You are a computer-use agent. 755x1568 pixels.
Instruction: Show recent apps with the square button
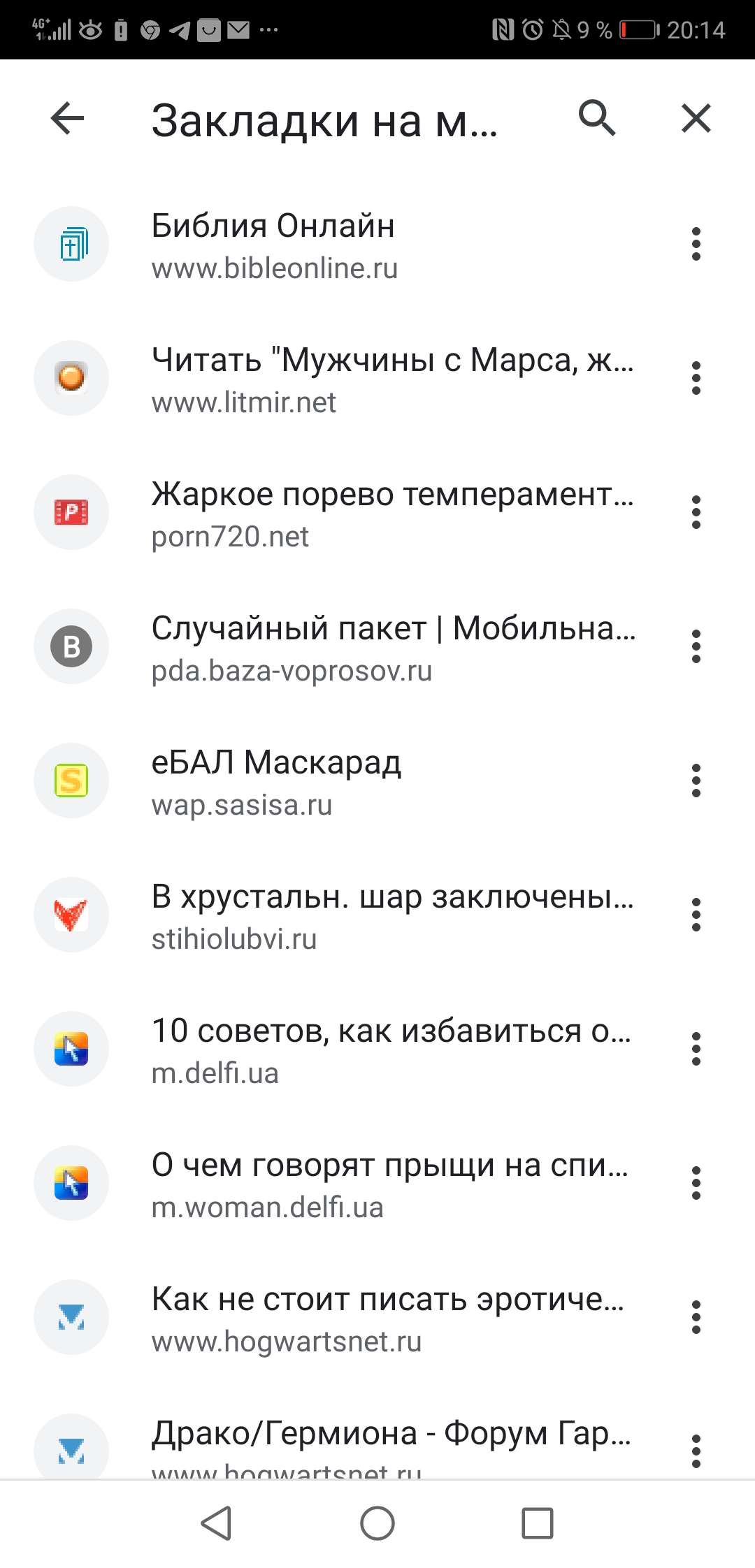point(538,1523)
